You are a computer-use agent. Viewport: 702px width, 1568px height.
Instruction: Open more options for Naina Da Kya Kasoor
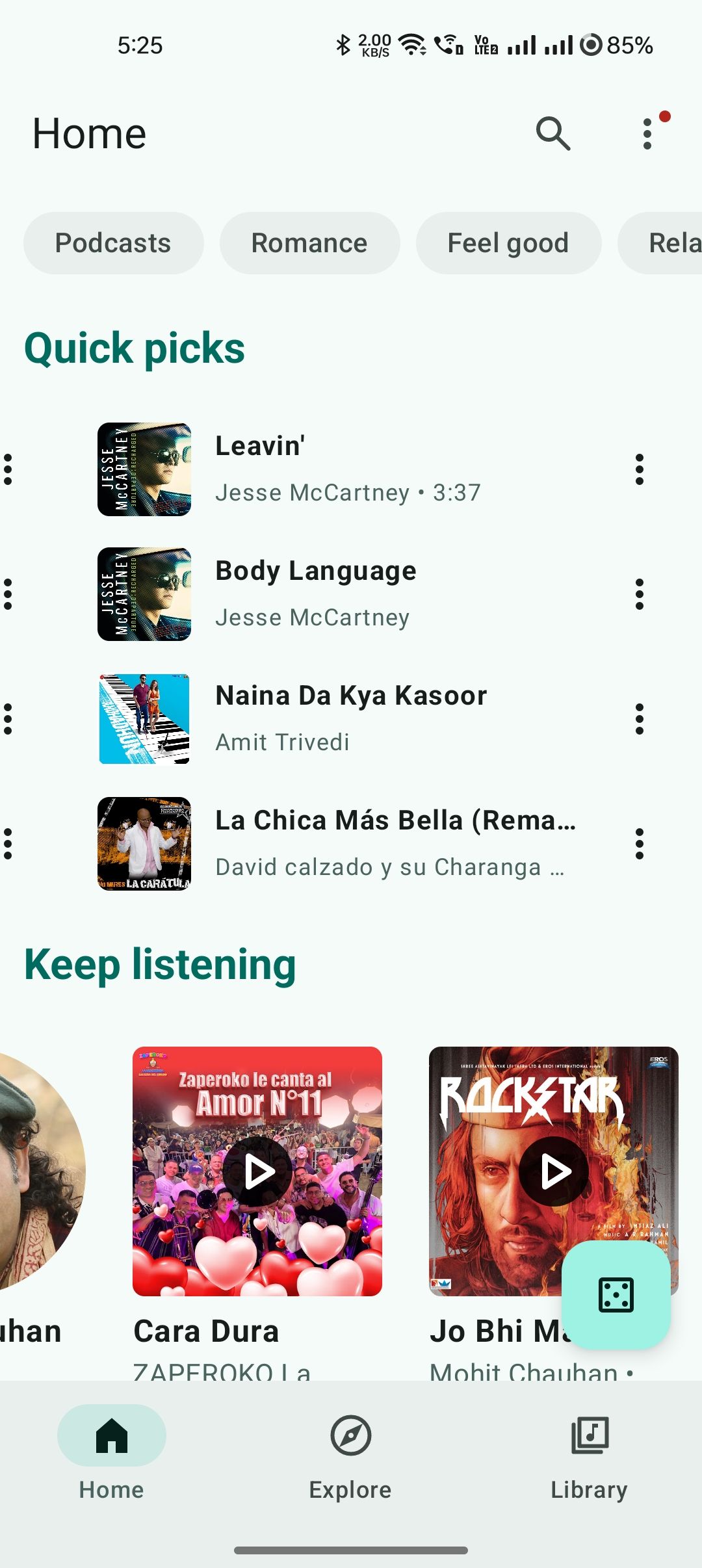point(640,719)
